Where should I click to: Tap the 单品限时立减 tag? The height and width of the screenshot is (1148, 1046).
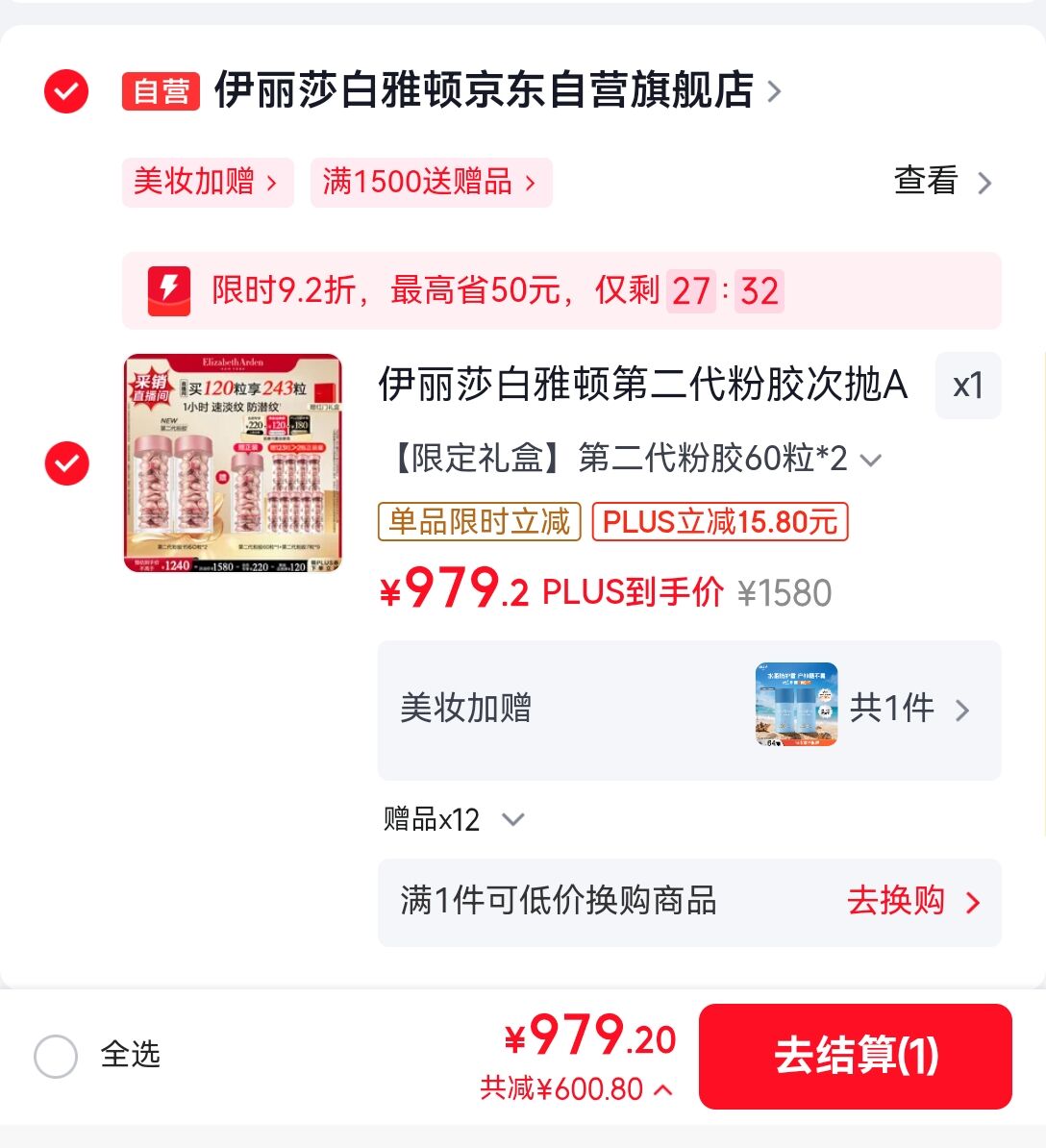point(479,522)
